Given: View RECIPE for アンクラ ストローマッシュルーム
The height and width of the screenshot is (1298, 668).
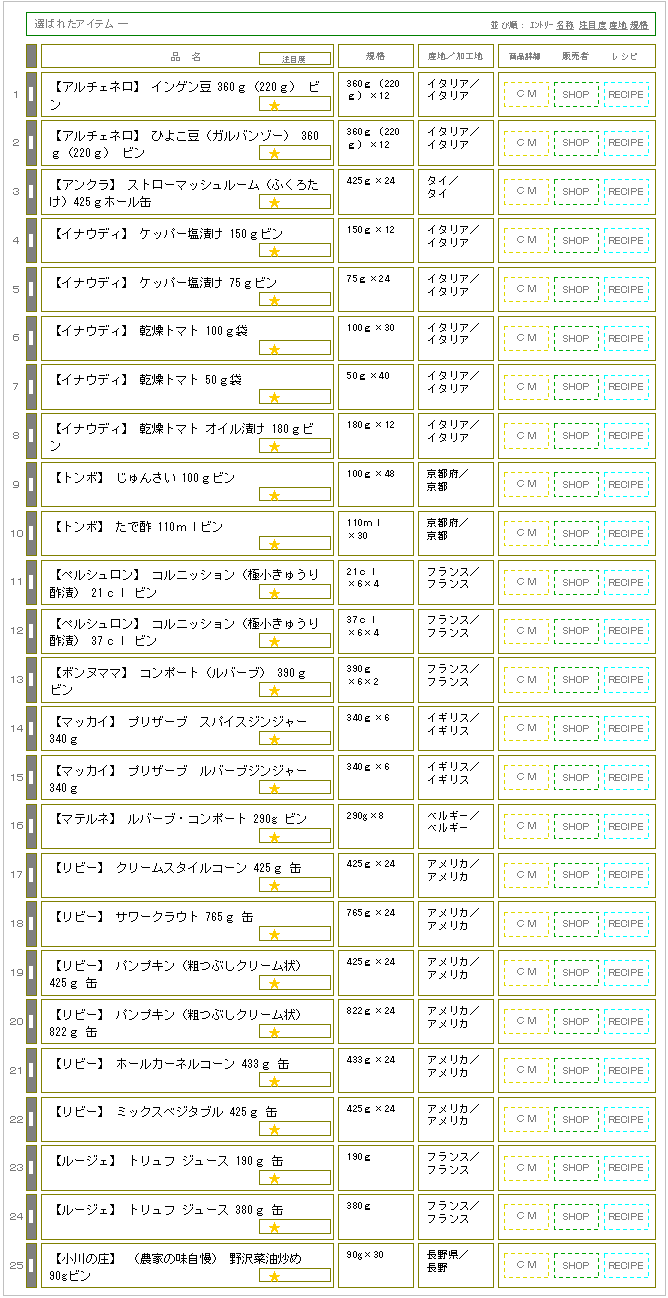Looking at the screenshot, I should 626,192.
